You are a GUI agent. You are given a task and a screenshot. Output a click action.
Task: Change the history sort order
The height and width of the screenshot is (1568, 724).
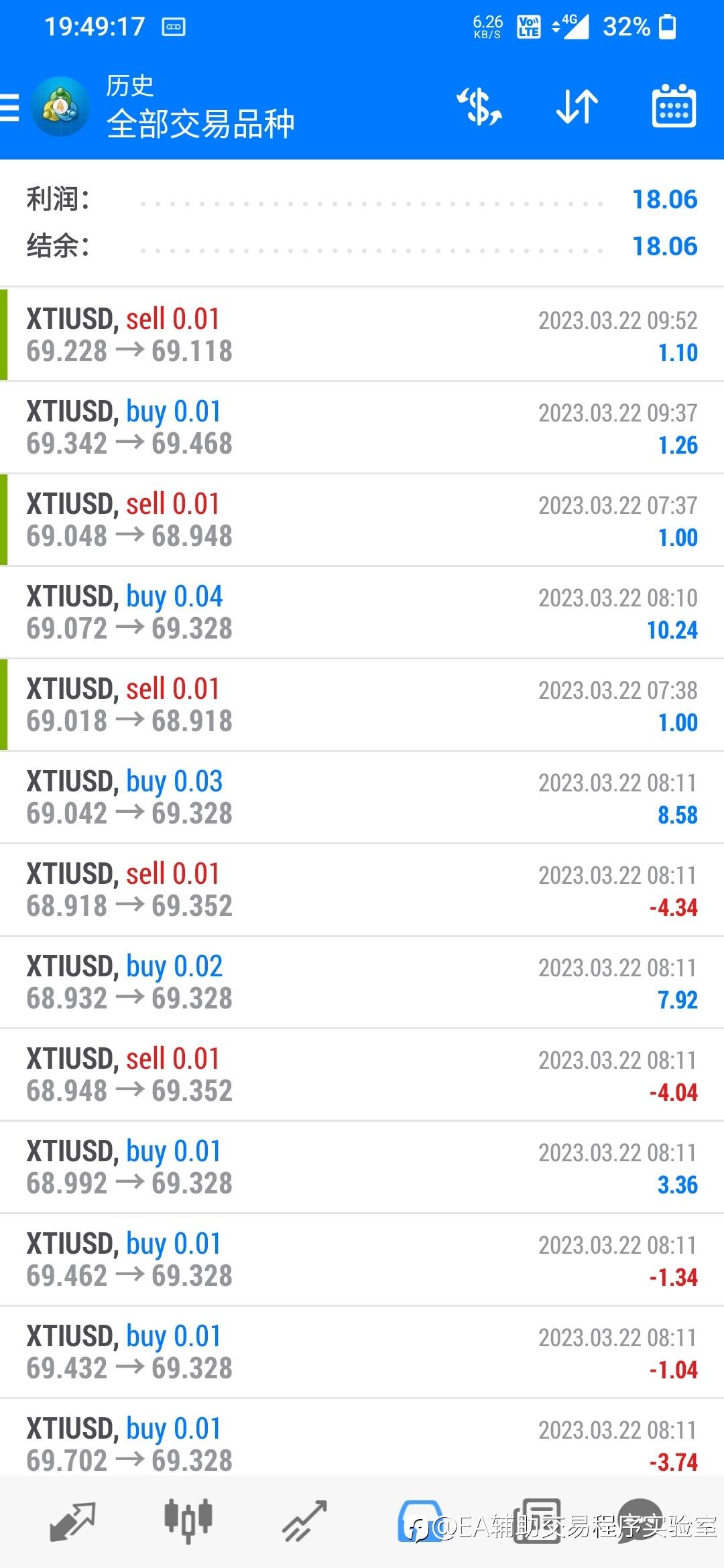[x=577, y=107]
